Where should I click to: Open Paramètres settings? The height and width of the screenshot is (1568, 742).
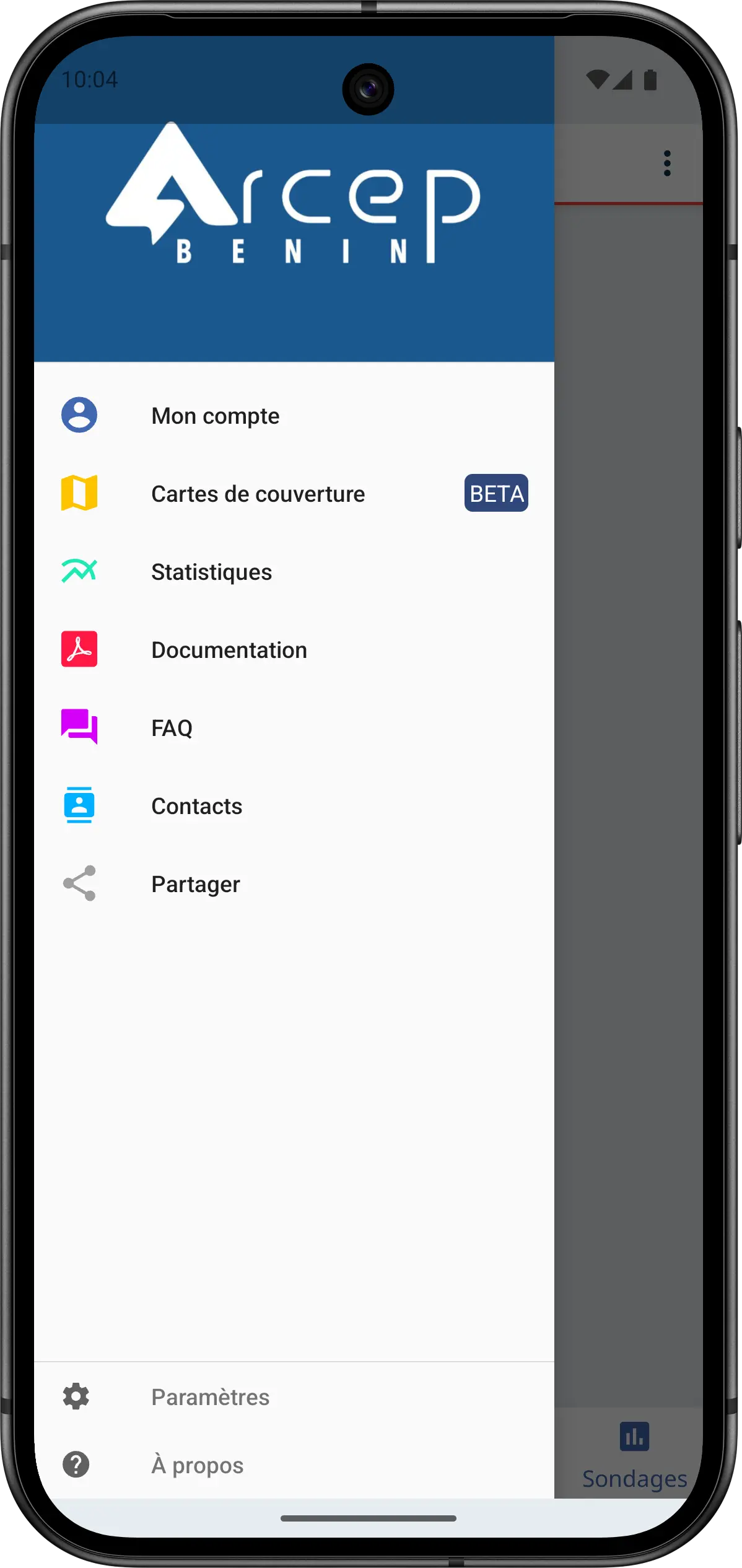(x=210, y=1397)
